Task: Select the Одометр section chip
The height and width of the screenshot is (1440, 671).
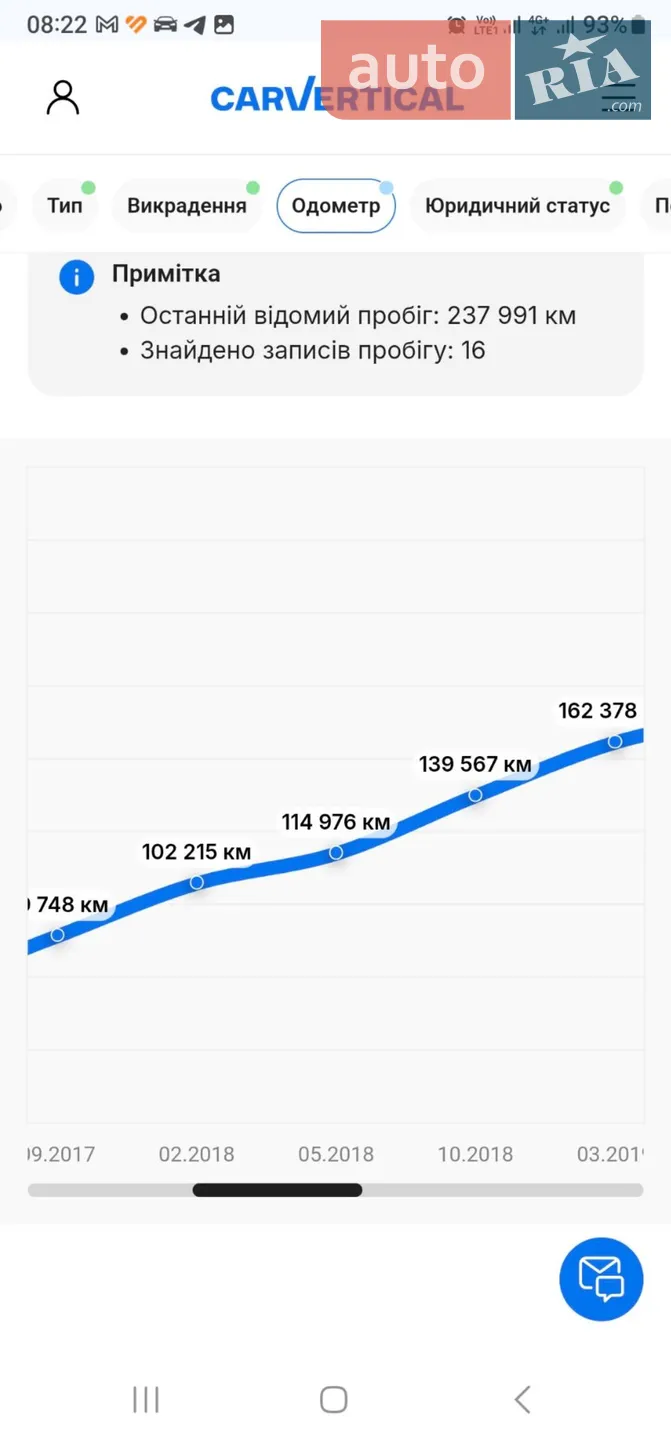Action: (x=336, y=206)
